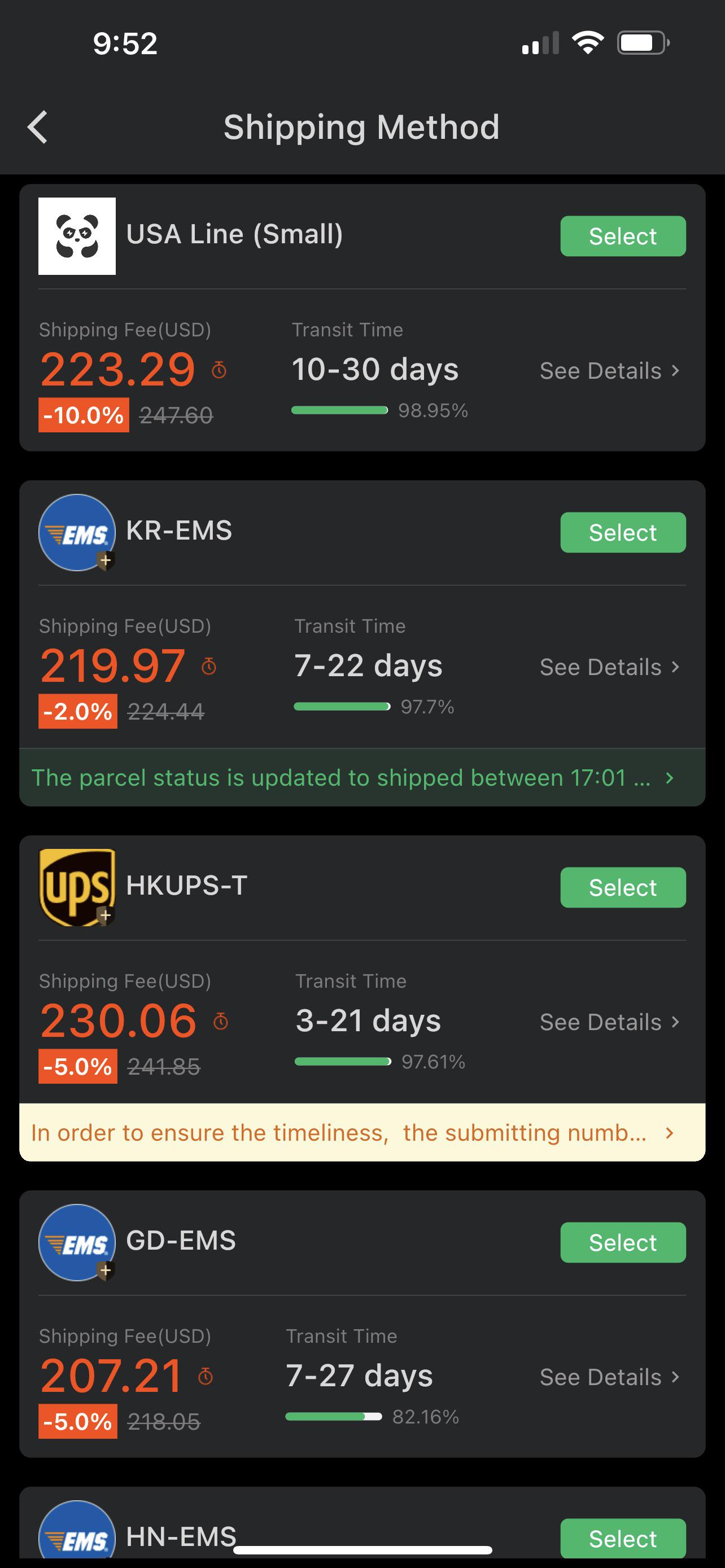Tap the timer icon beside 207.21 fee
Screen dimensions: 725x1568
pos(206,1376)
